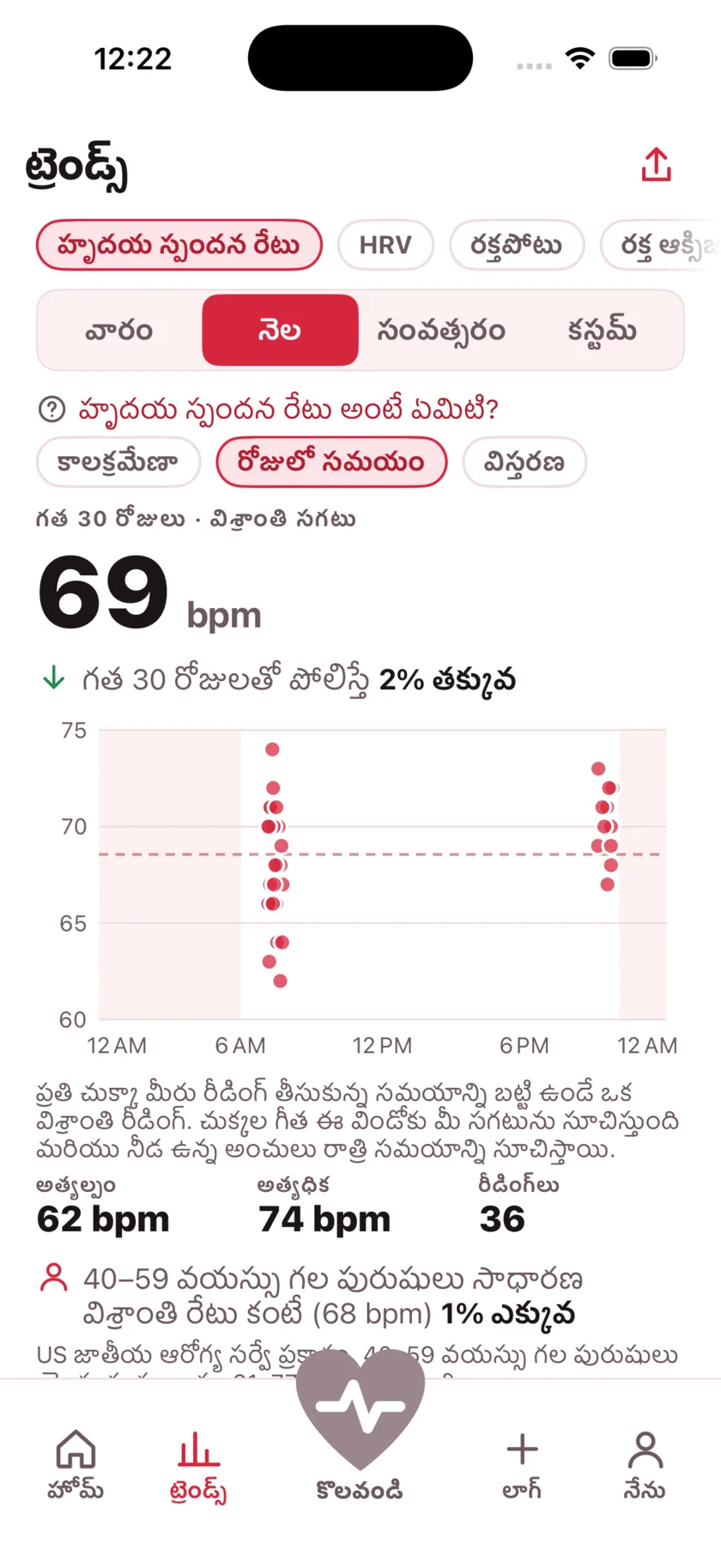Select the రోజులో సమయం view chip
This screenshot has width=721, height=1568.
tap(331, 462)
